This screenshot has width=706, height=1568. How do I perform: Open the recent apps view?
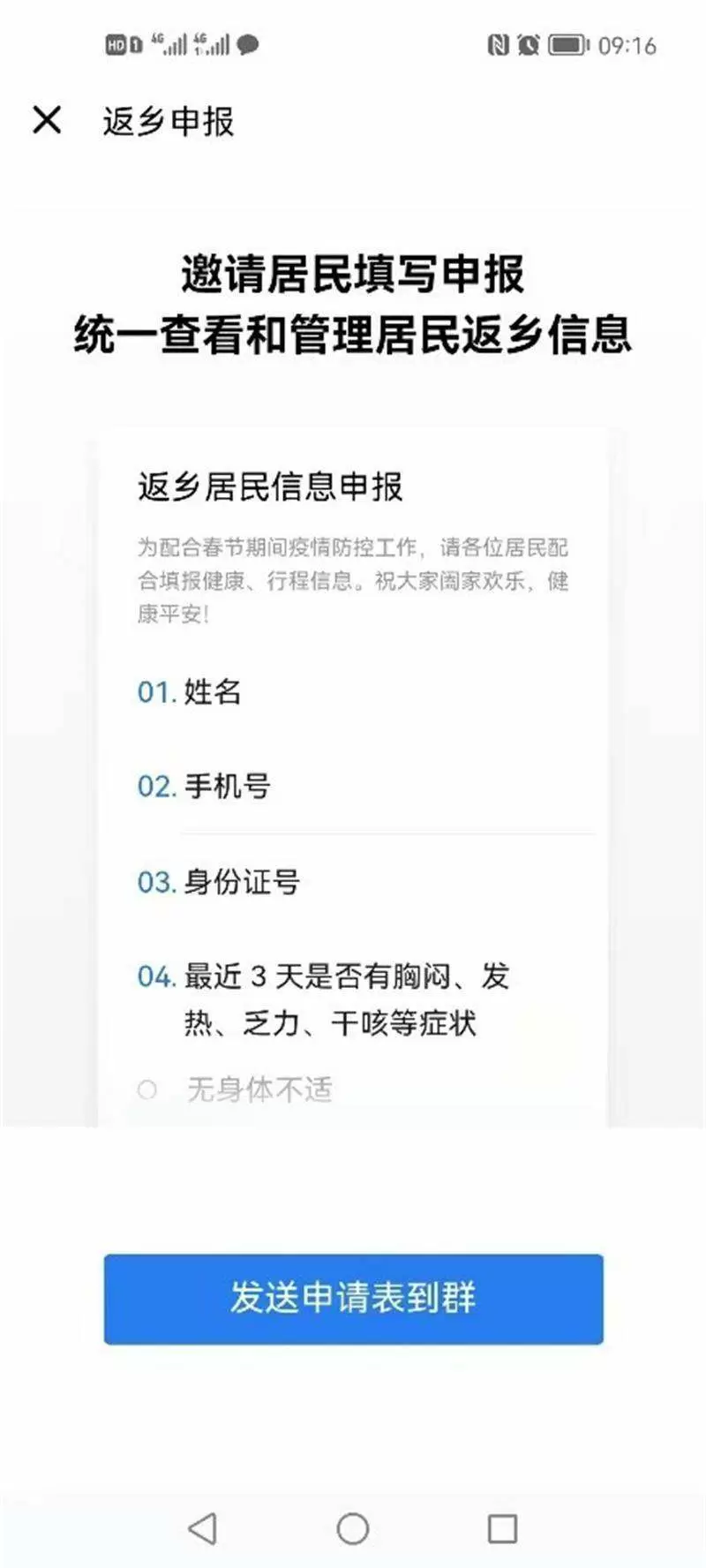(502, 1528)
